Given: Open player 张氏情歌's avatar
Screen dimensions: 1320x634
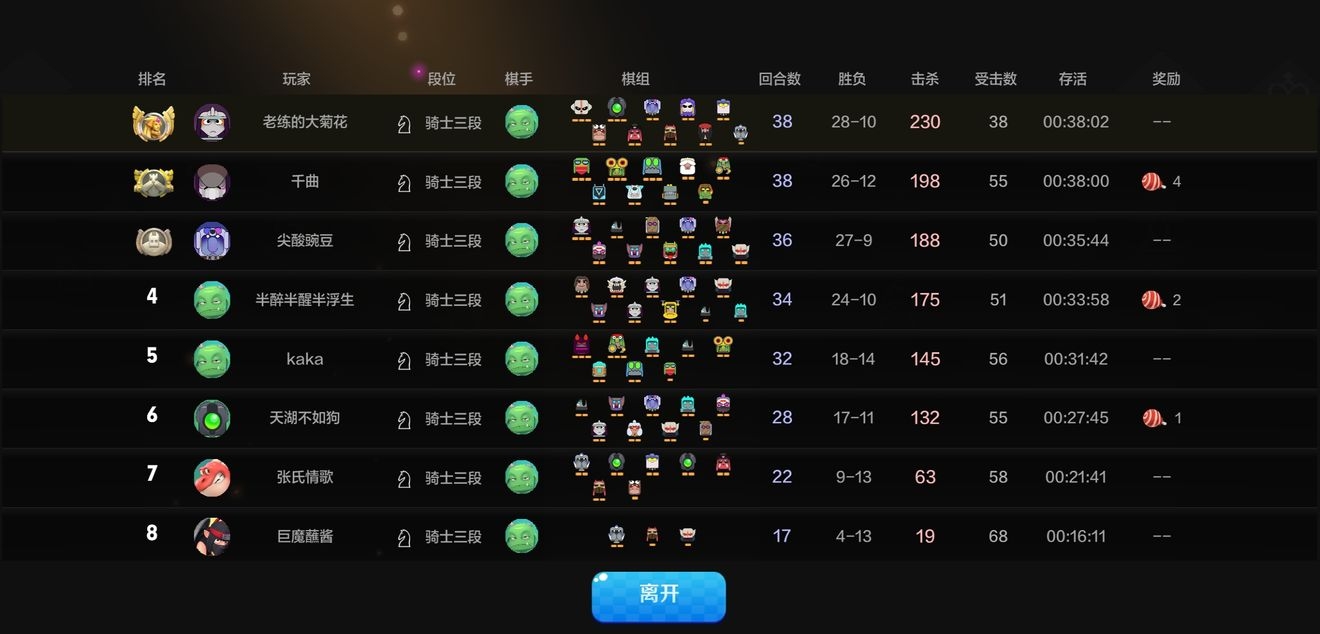Looking at the screenshot, I should pos(212,478).
